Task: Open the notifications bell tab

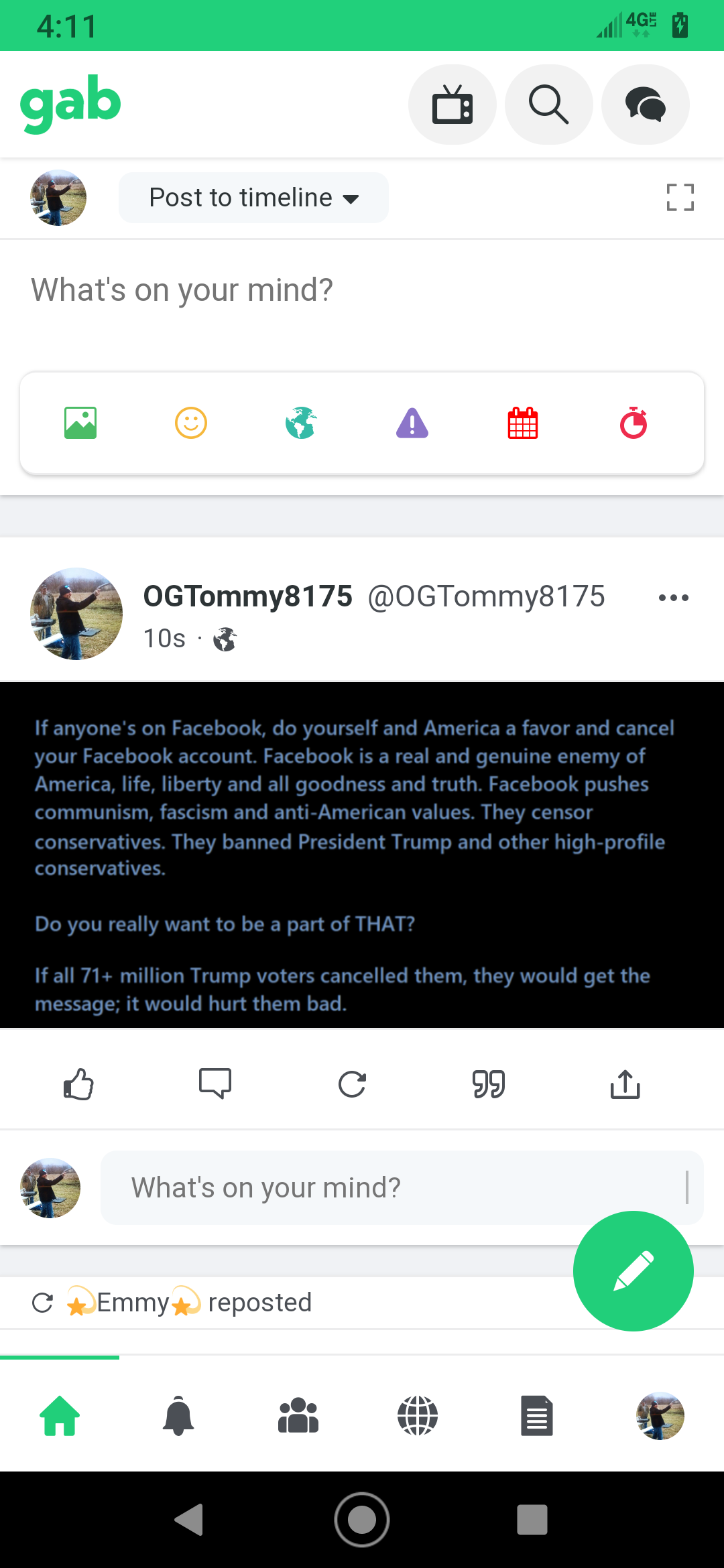Action: pos(179,1416)
